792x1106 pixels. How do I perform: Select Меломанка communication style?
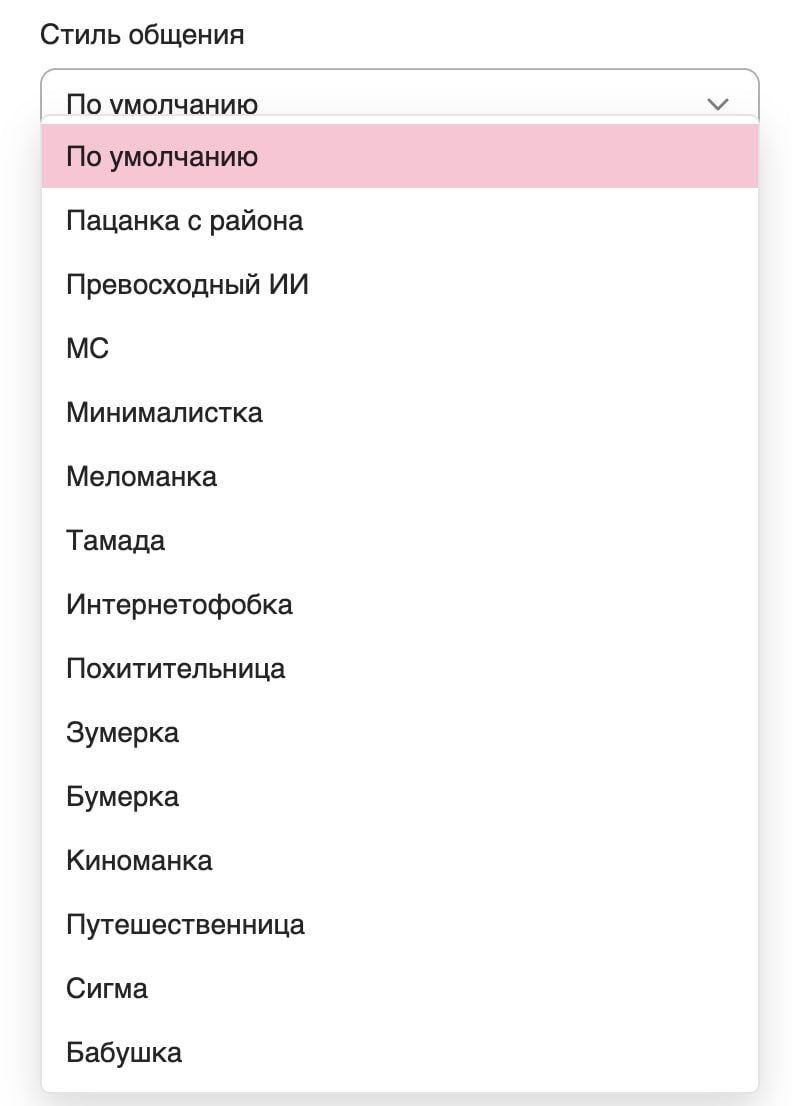point(141,477)
